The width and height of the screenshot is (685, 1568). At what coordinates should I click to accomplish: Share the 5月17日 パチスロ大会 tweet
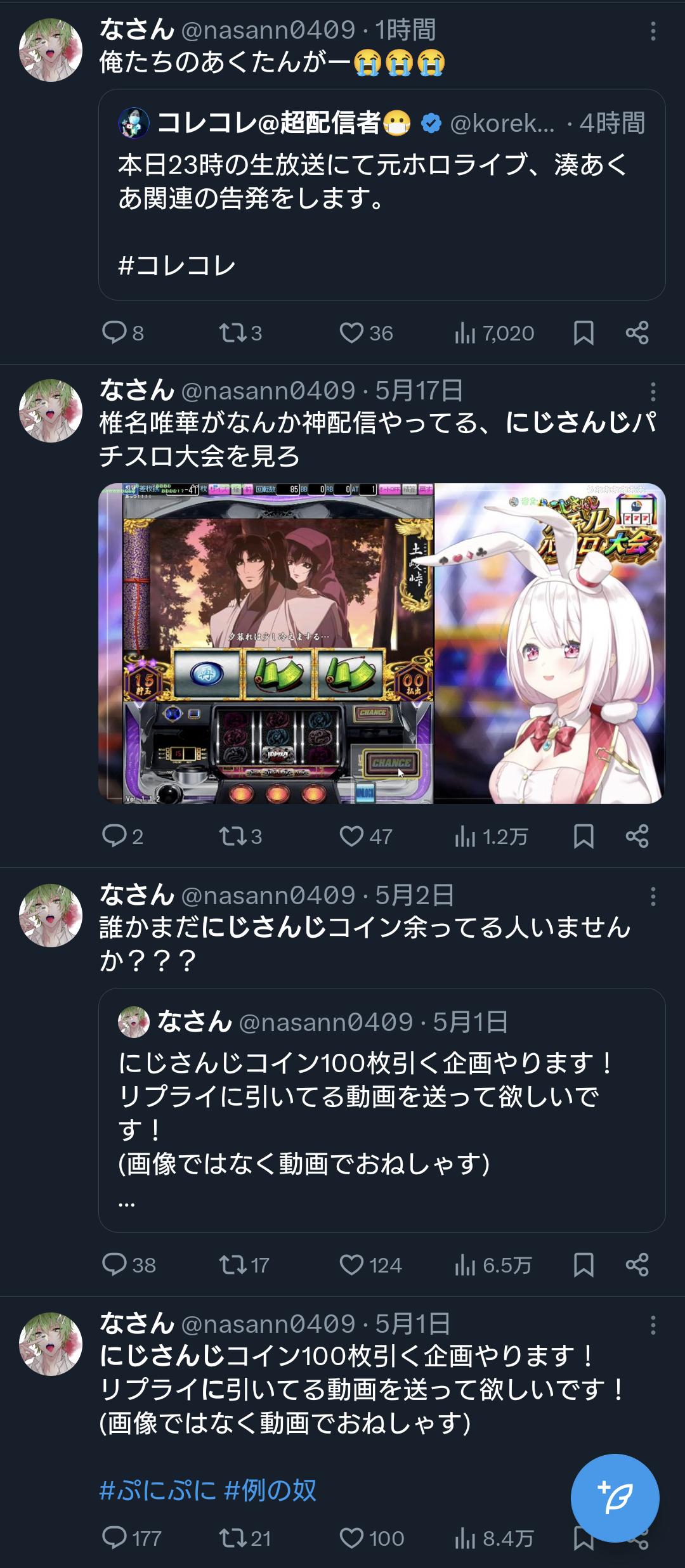(x=637, y=836)
